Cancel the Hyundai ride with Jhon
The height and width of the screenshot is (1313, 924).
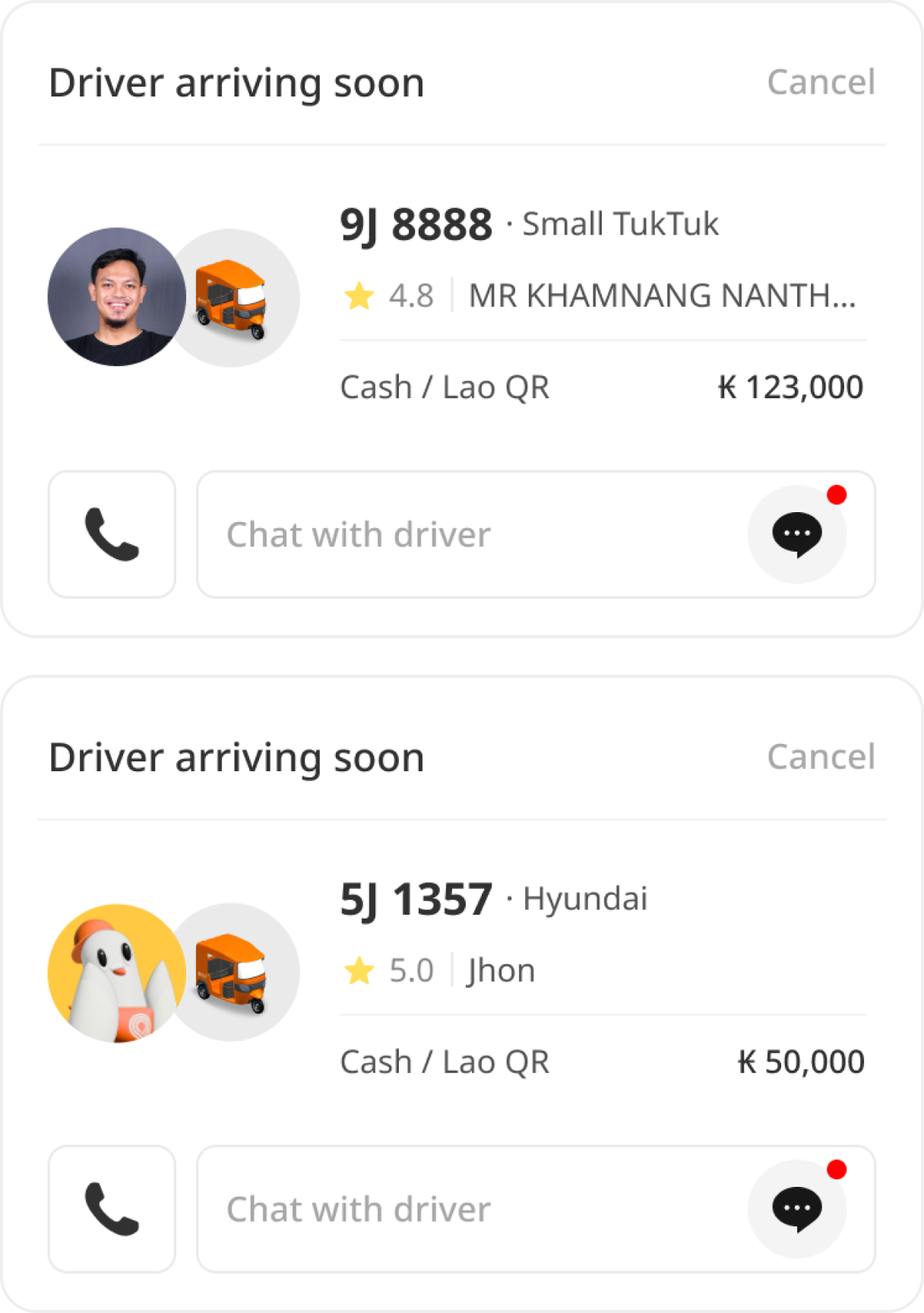[x=821, y=757]
